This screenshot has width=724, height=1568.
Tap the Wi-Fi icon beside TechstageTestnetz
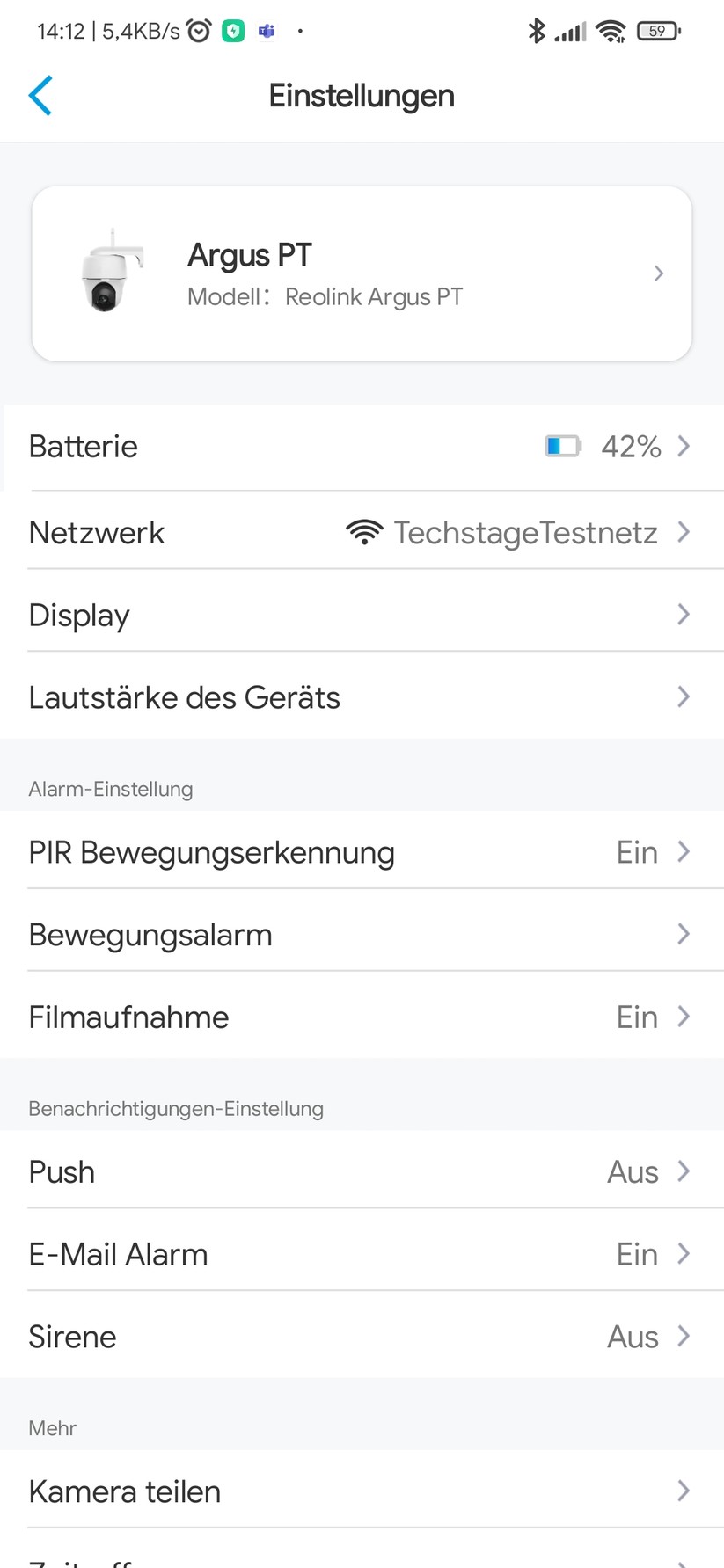363,532
